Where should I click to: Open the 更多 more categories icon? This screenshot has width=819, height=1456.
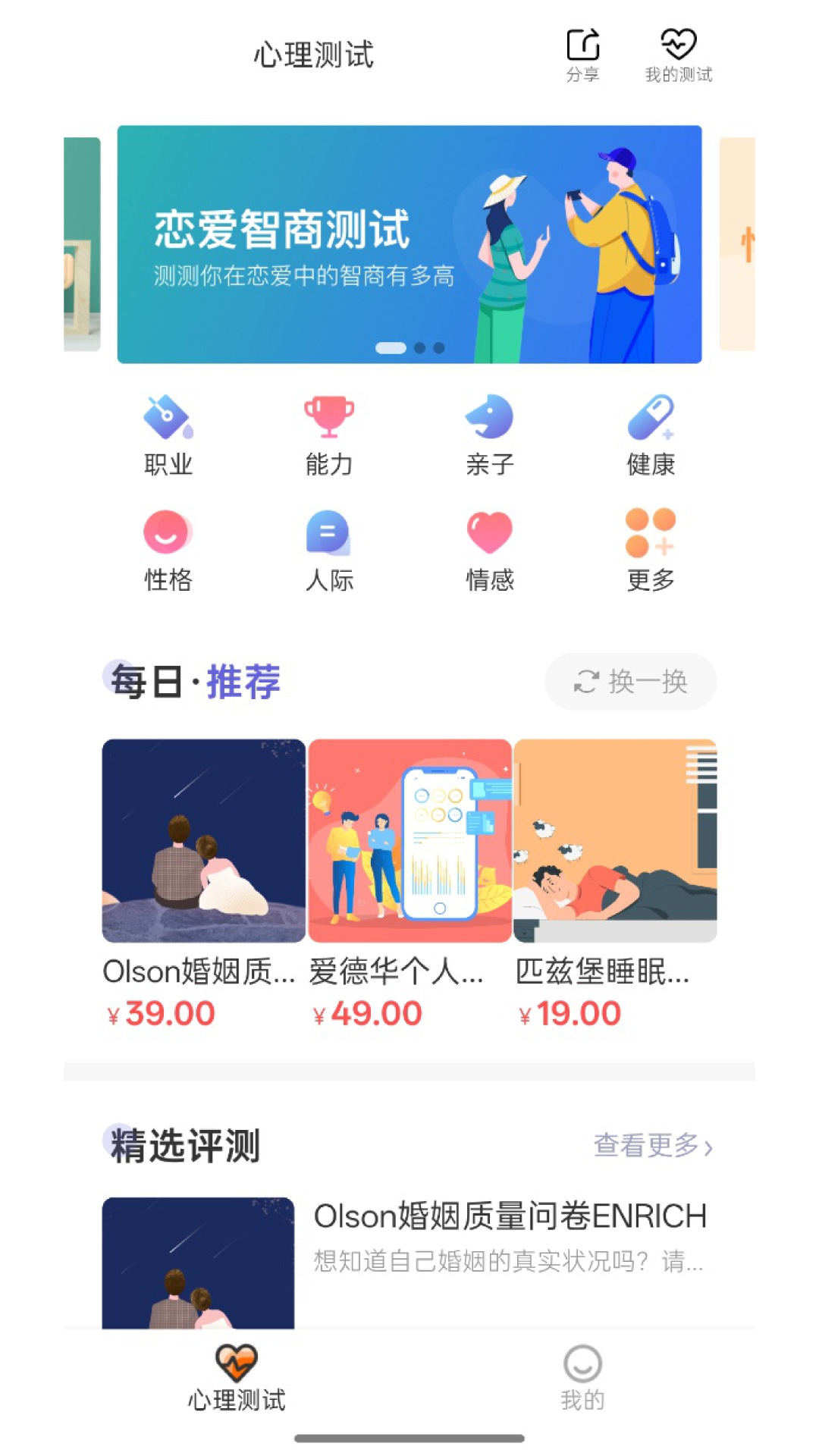(x=651, y=546)
